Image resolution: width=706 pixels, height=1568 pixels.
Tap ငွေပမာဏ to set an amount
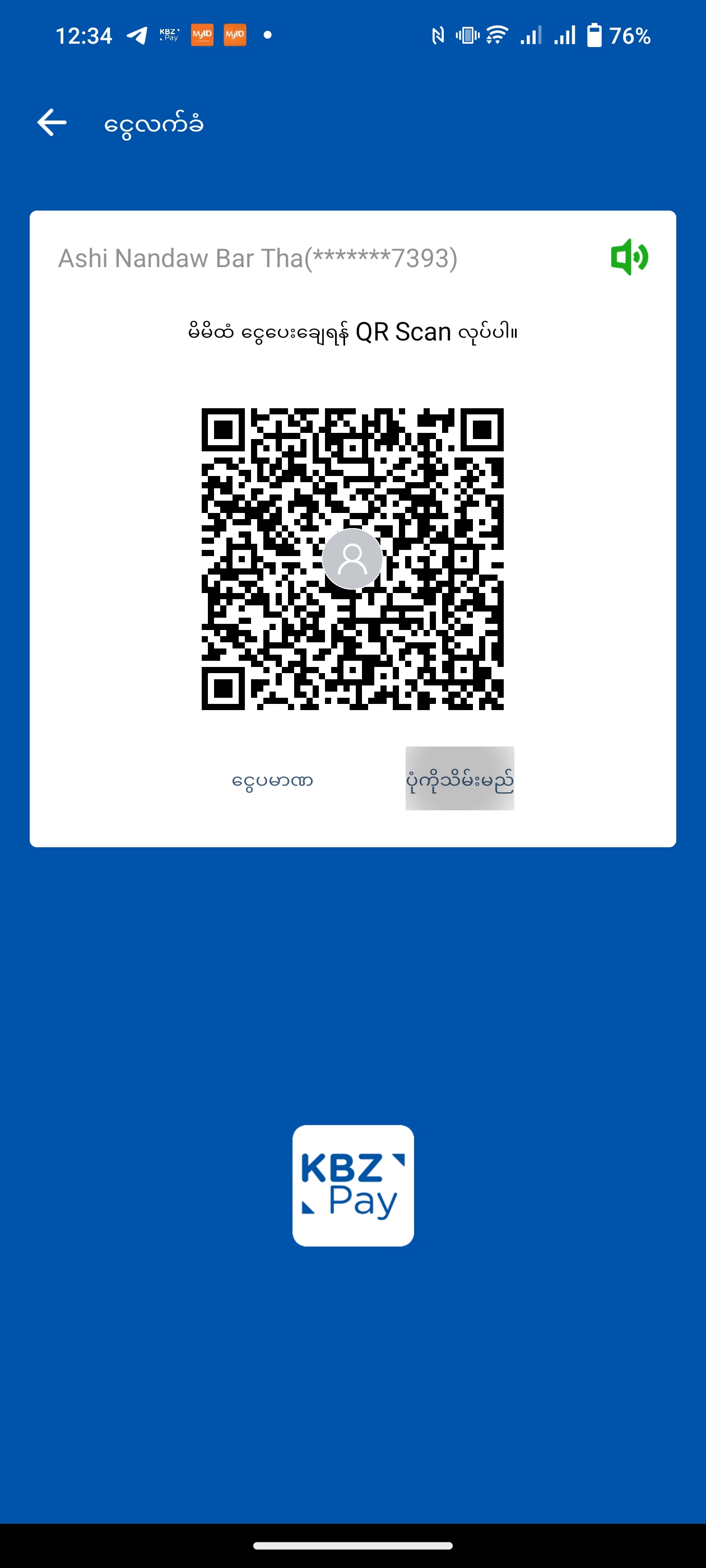272,780
